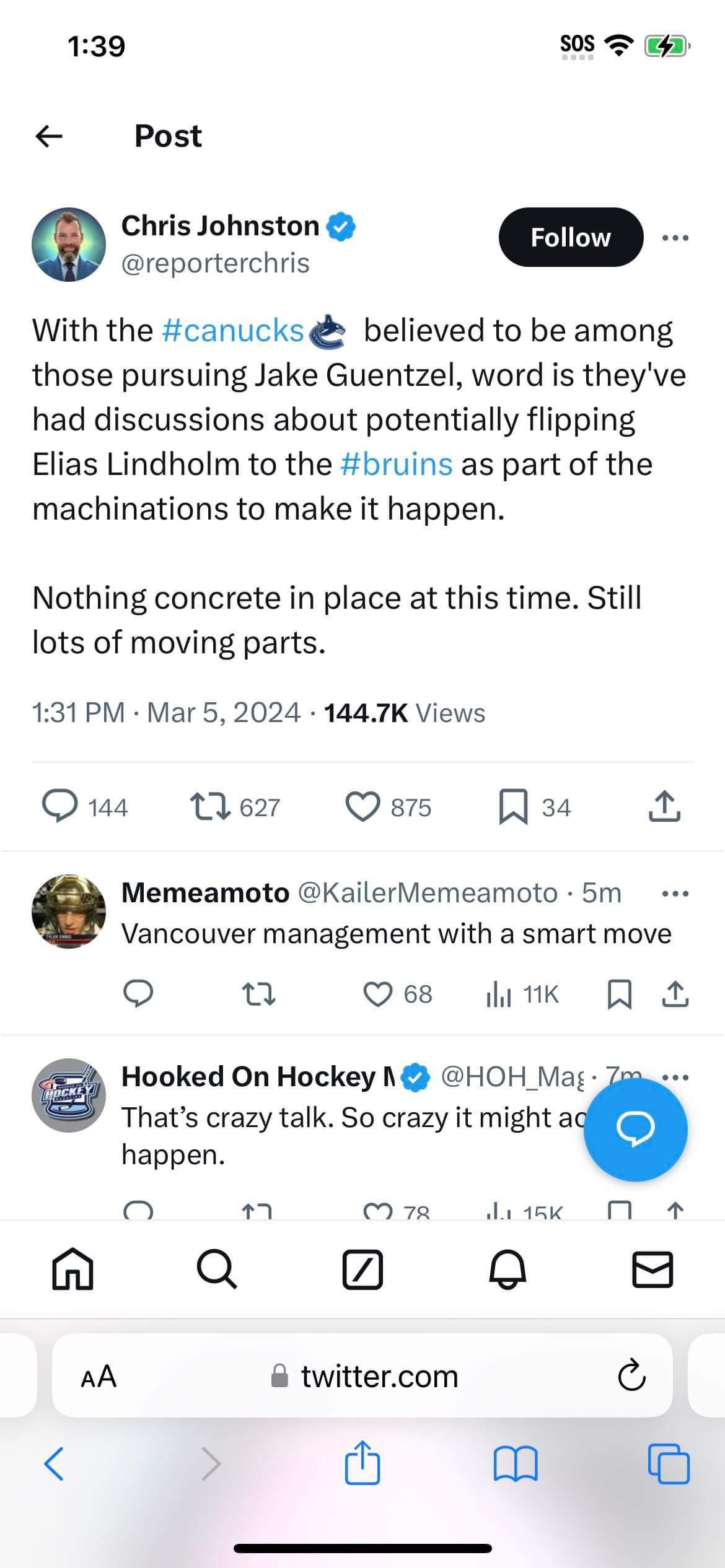Bookmark Chris Johnston's post
The height and width of the screenshot is (1568, 725).
[x=514, y=807]
